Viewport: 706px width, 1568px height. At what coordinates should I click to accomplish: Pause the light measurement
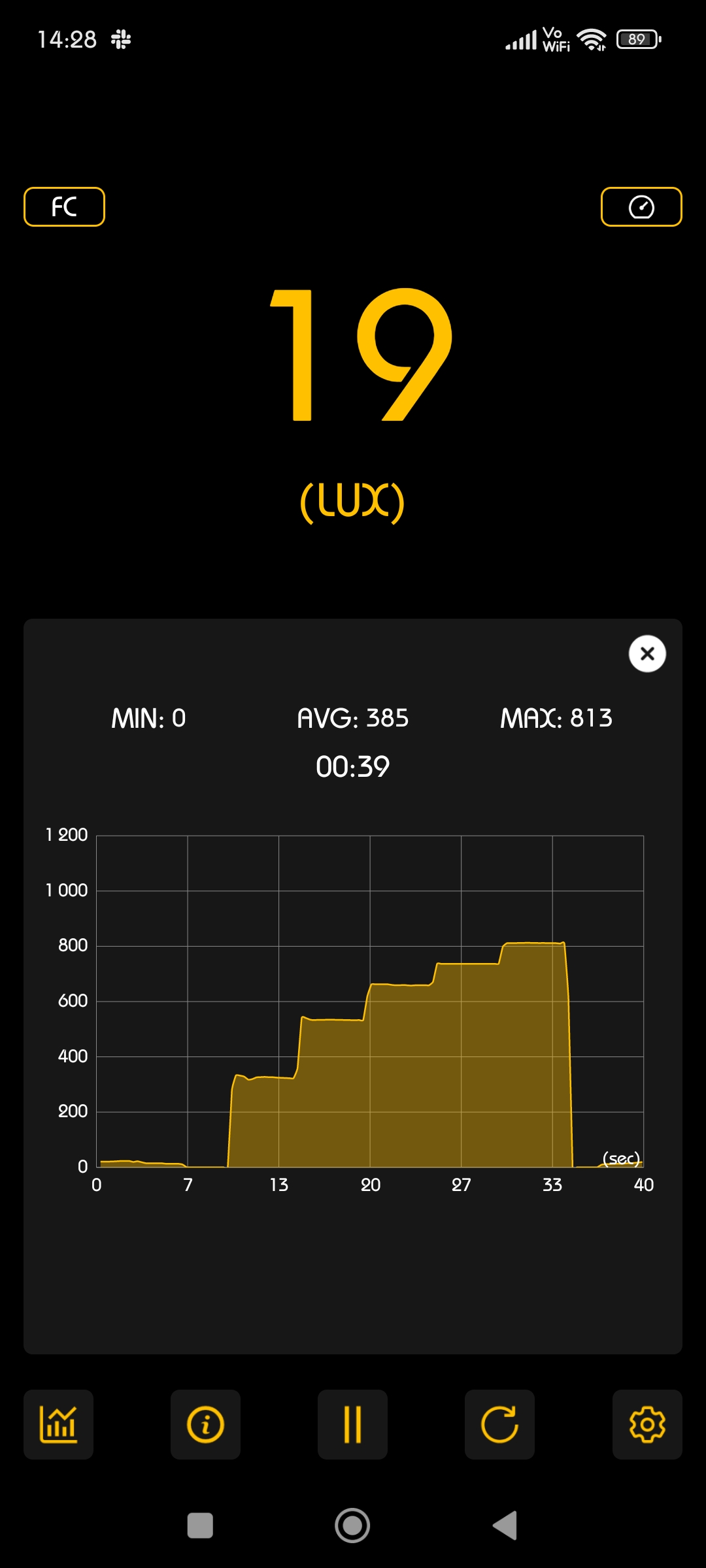(x=352, y=1424)
